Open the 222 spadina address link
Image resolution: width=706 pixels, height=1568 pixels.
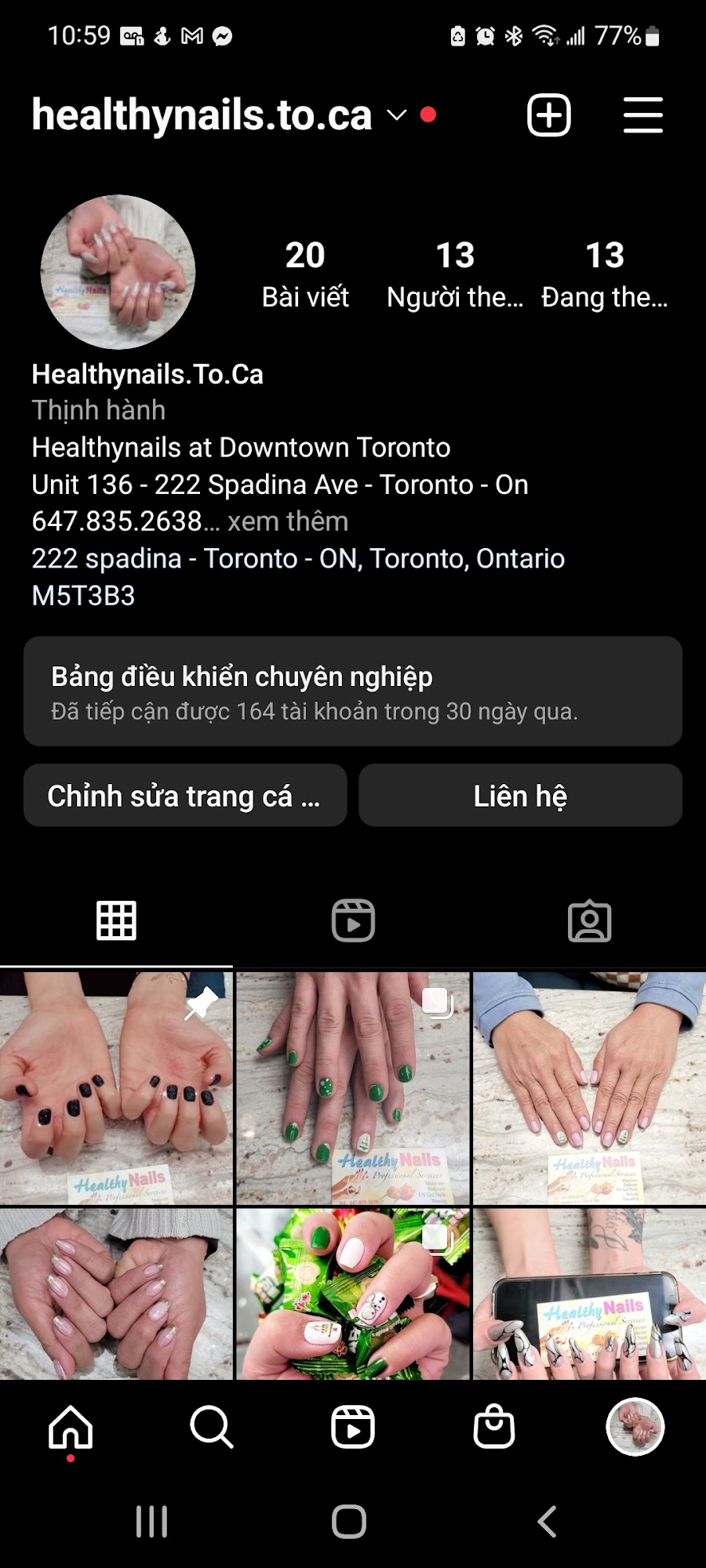pyautogui.click(x=298, y=559)
